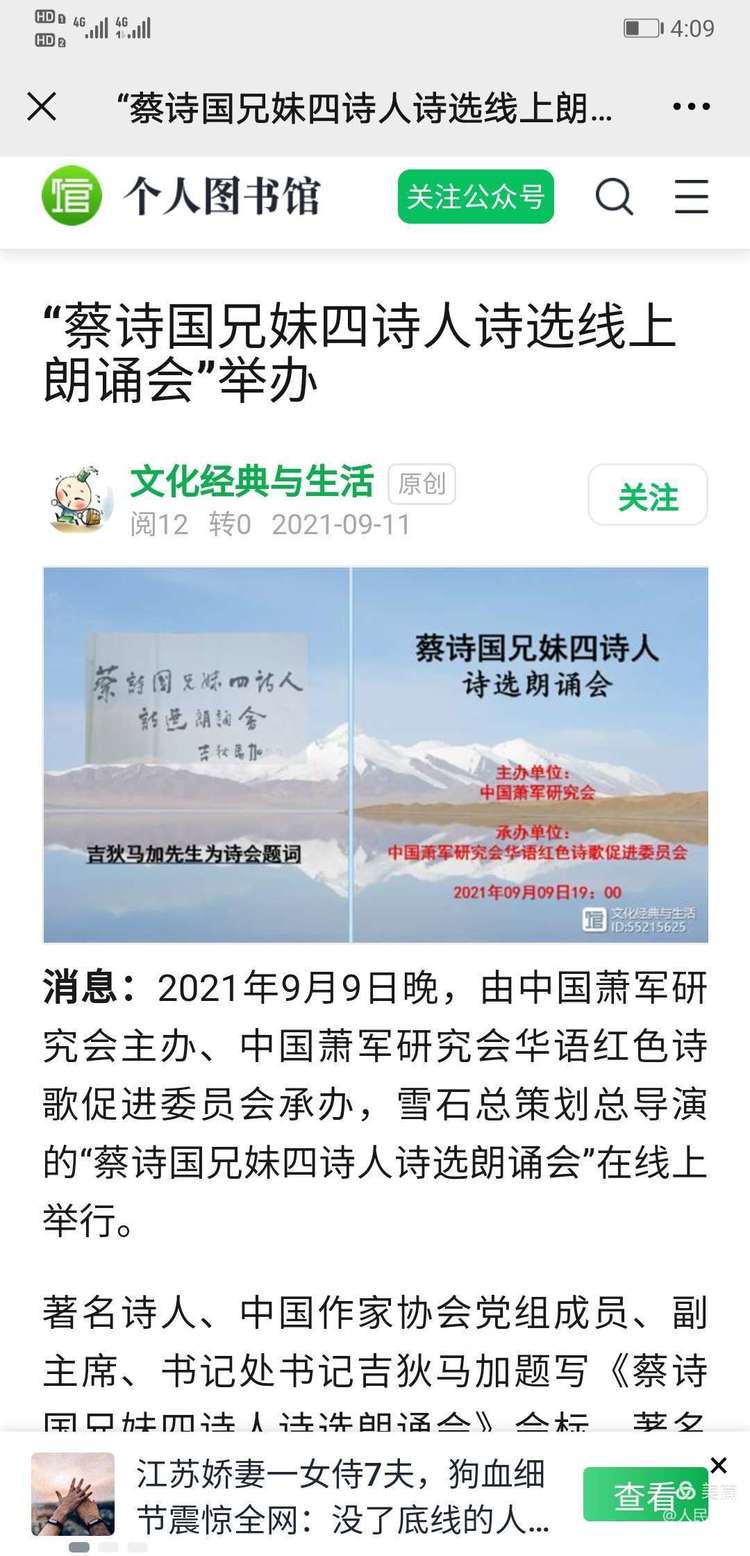Close the article webpage
750x1556 pixels.
tap(41, 107)
